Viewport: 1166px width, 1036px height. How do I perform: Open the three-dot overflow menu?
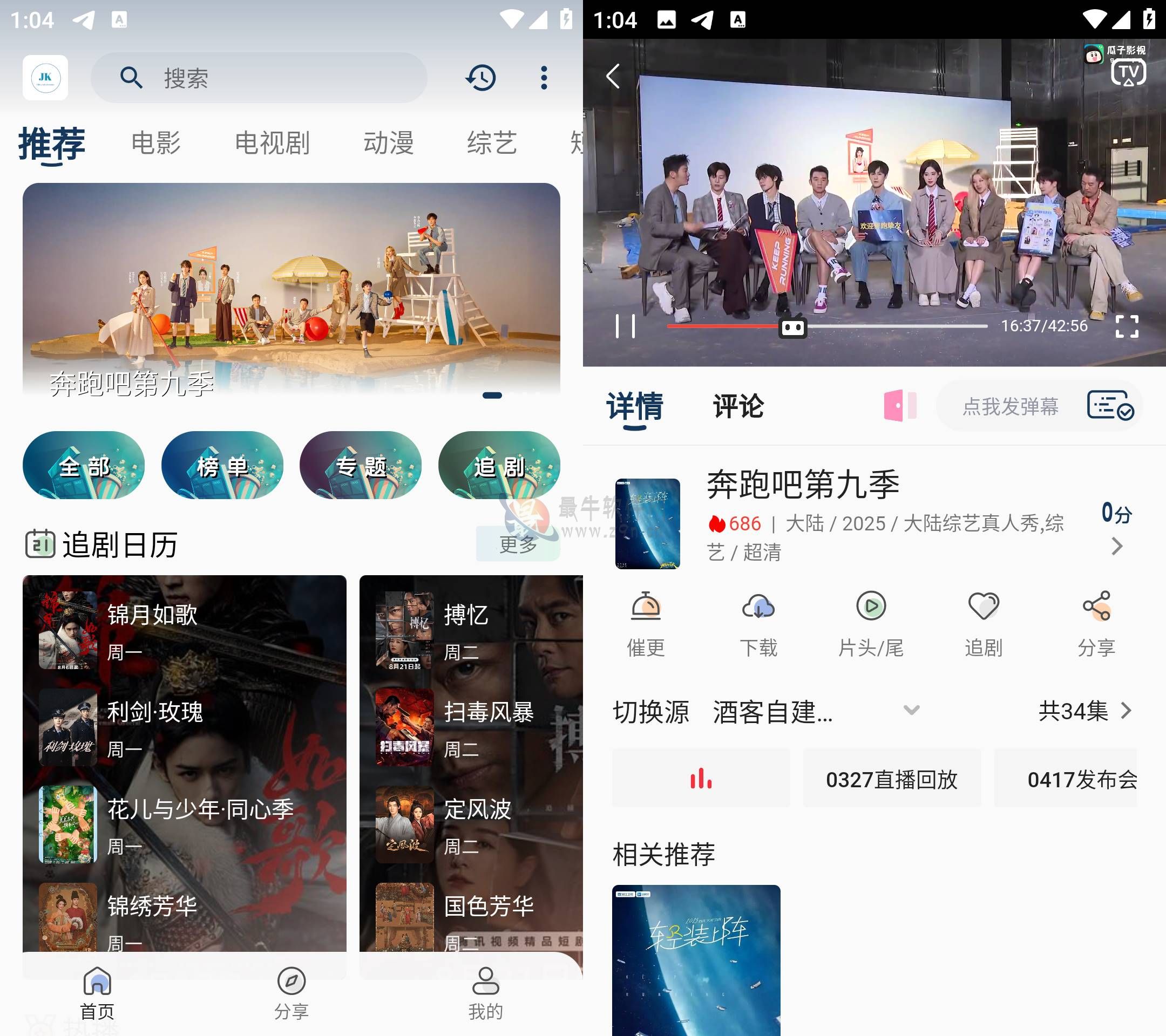pos(544,78)
